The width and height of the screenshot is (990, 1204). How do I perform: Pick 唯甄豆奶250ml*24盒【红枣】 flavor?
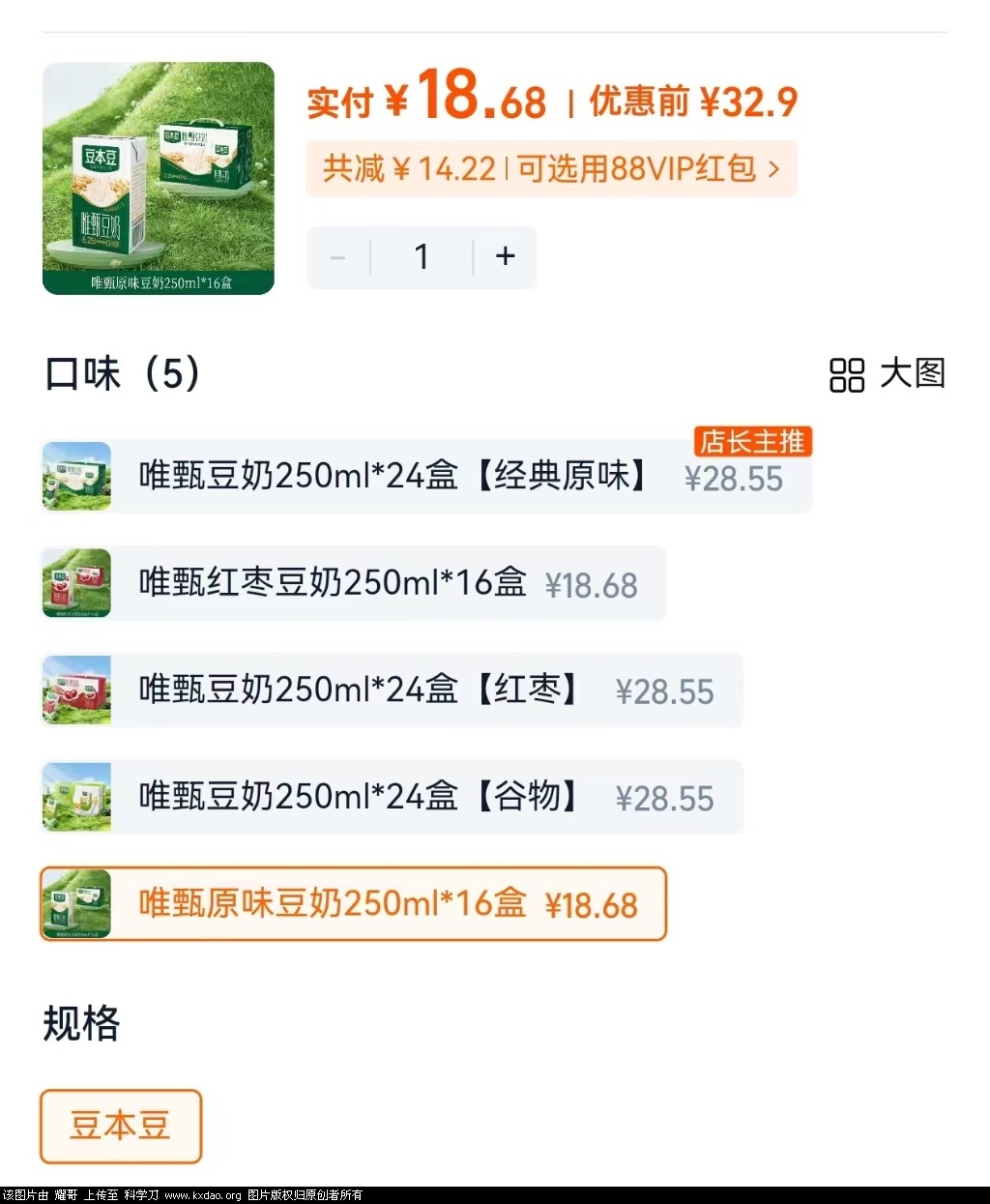(391, 690)
